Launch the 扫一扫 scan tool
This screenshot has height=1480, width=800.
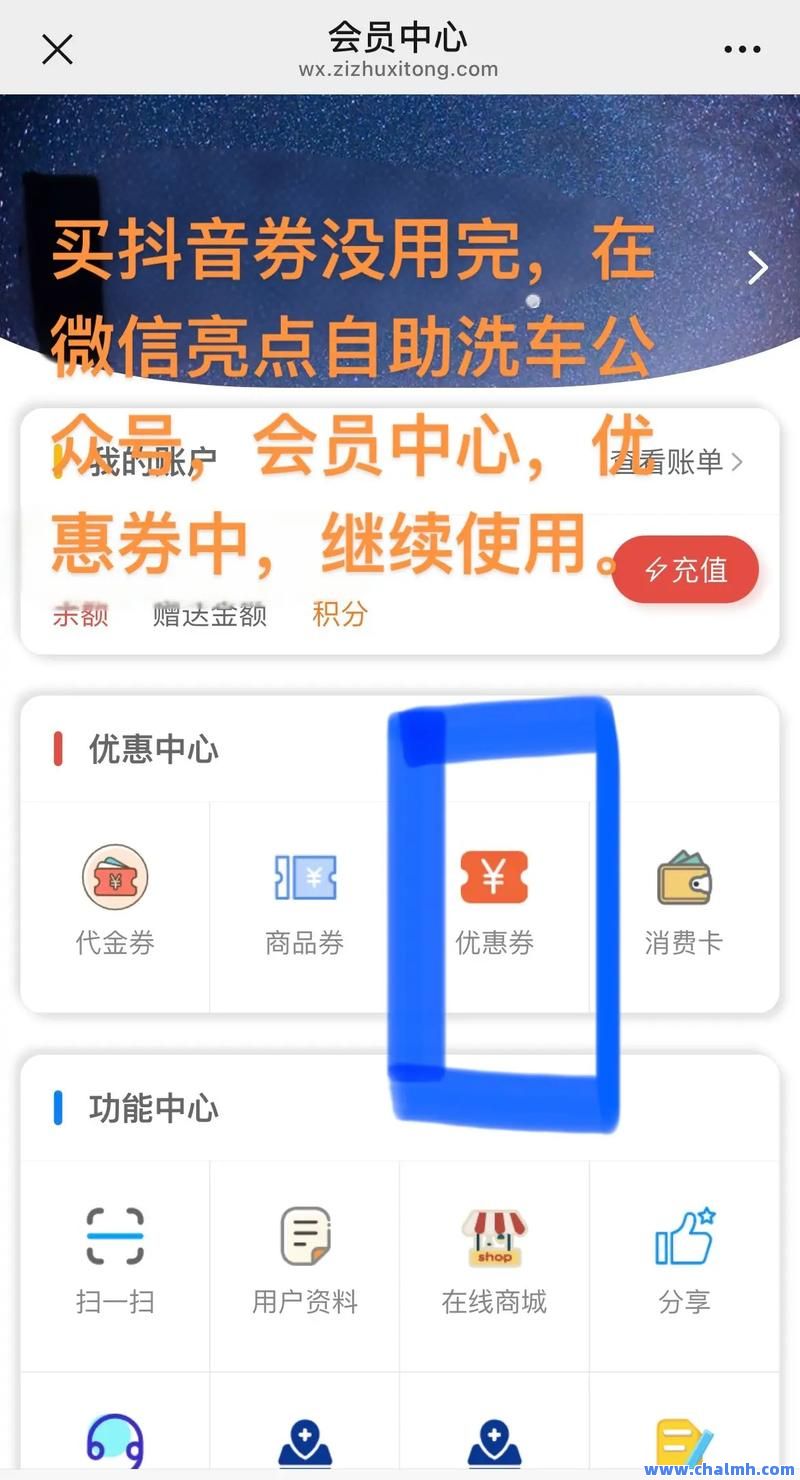point(114,1260)
